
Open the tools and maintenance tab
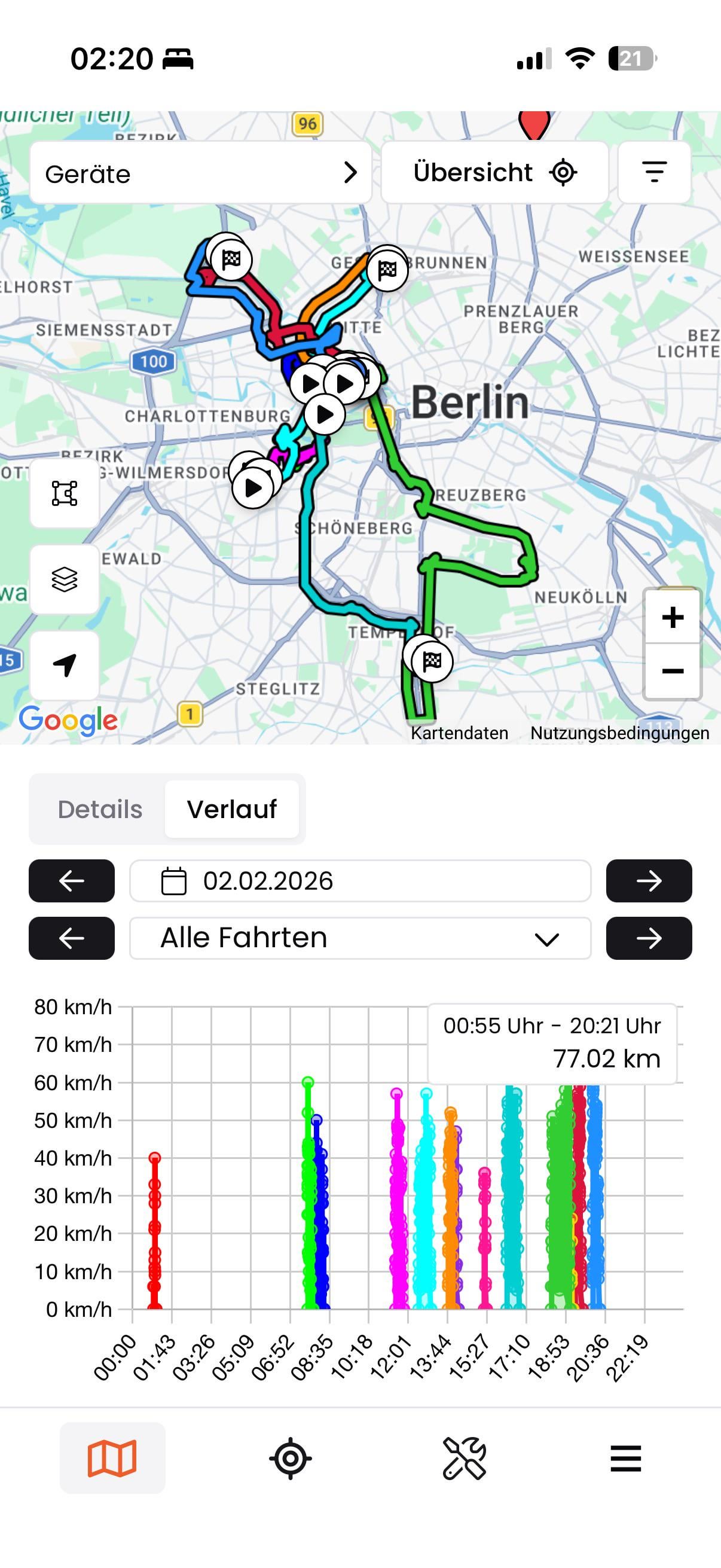(464, 1458)
